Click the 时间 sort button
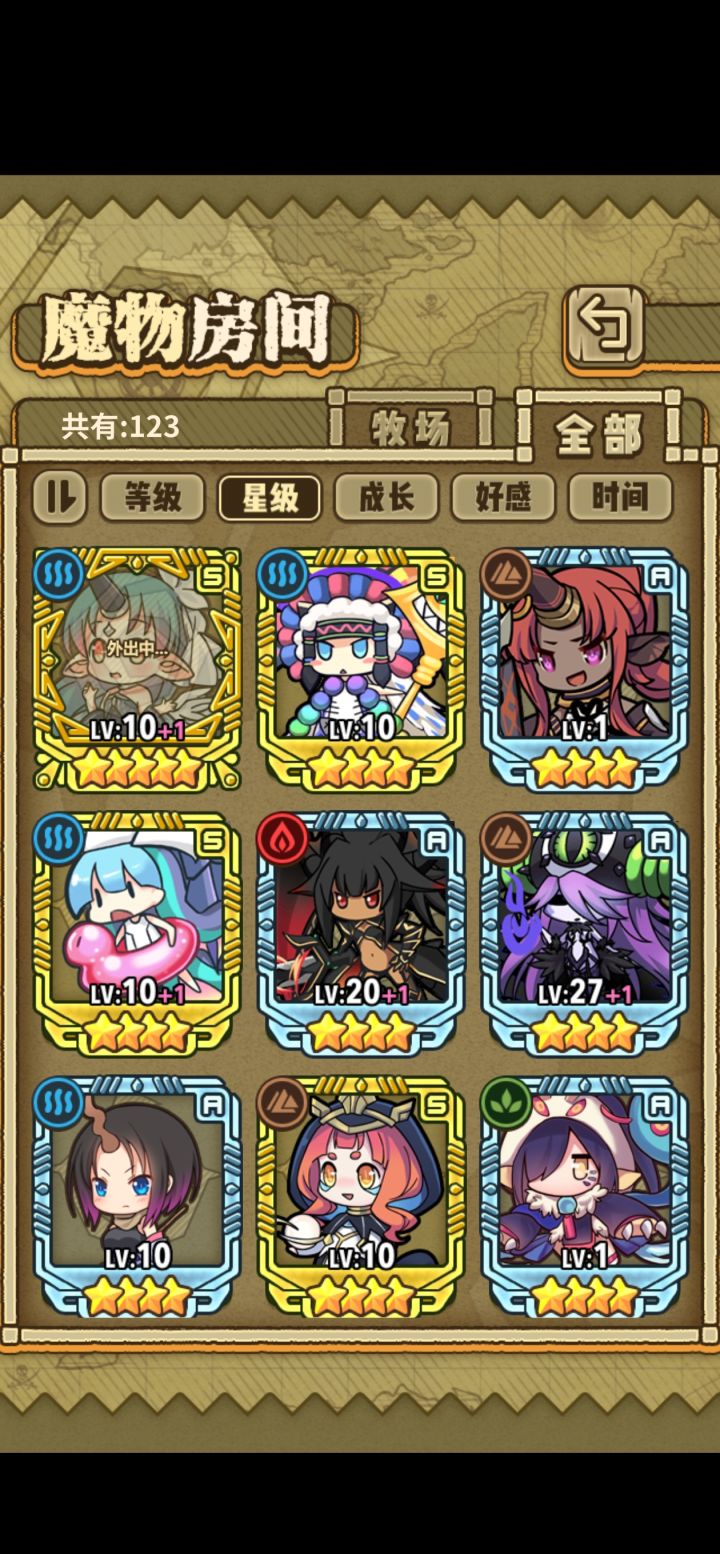 point(622,496)
